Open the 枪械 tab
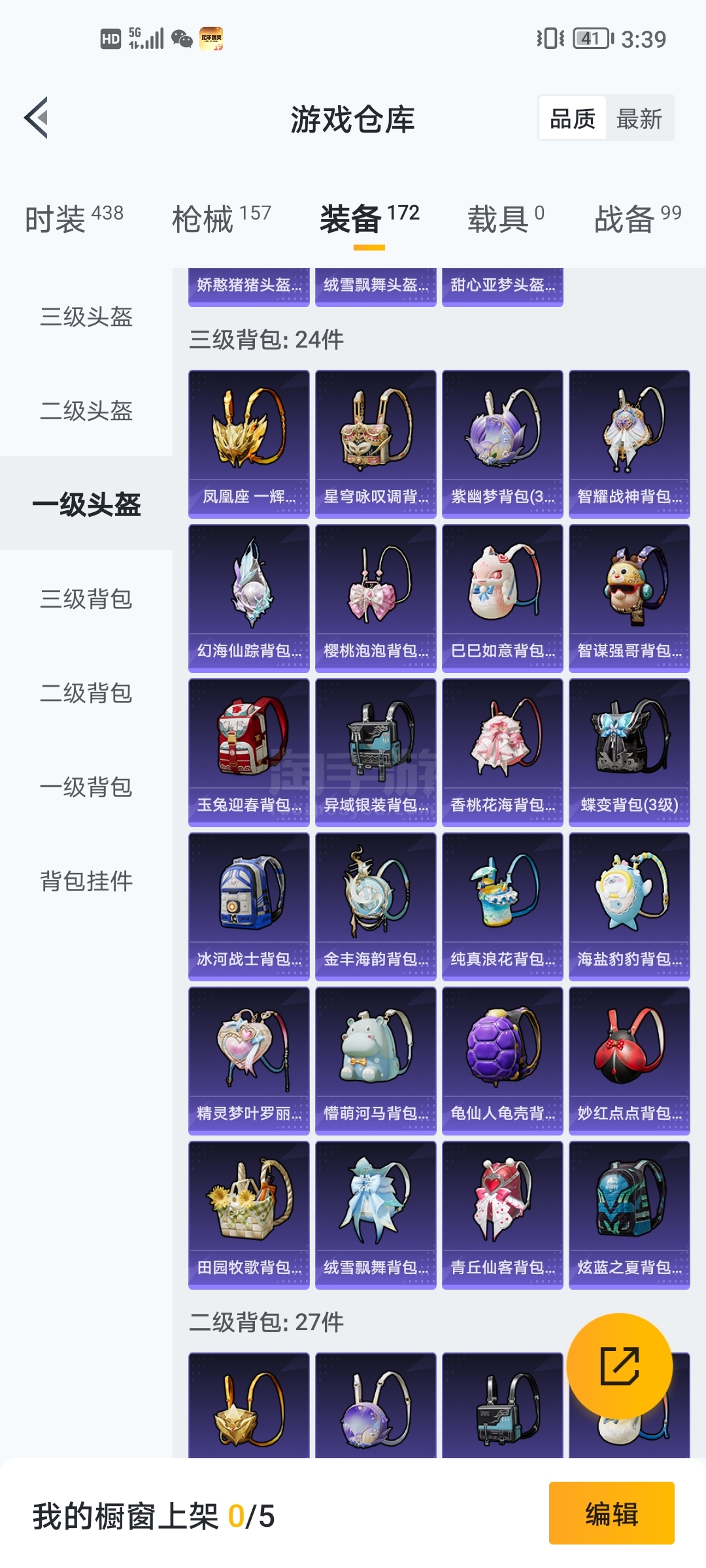 pos(221,218)
